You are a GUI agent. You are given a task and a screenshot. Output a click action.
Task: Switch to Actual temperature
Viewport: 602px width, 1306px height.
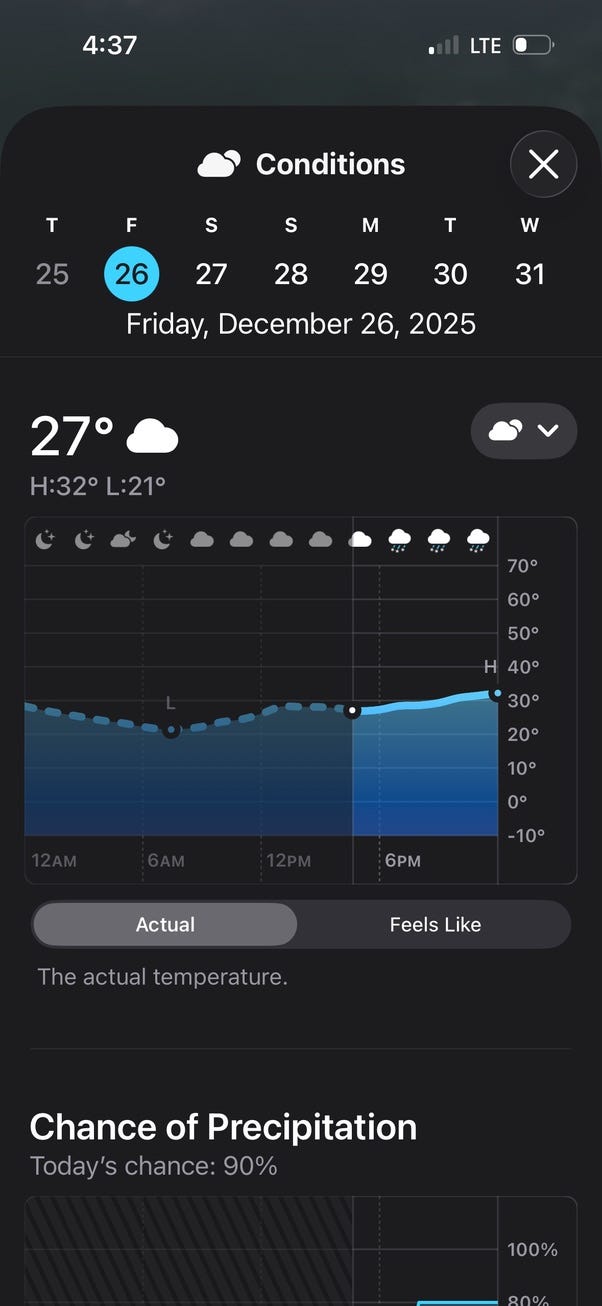click(165, 925)
